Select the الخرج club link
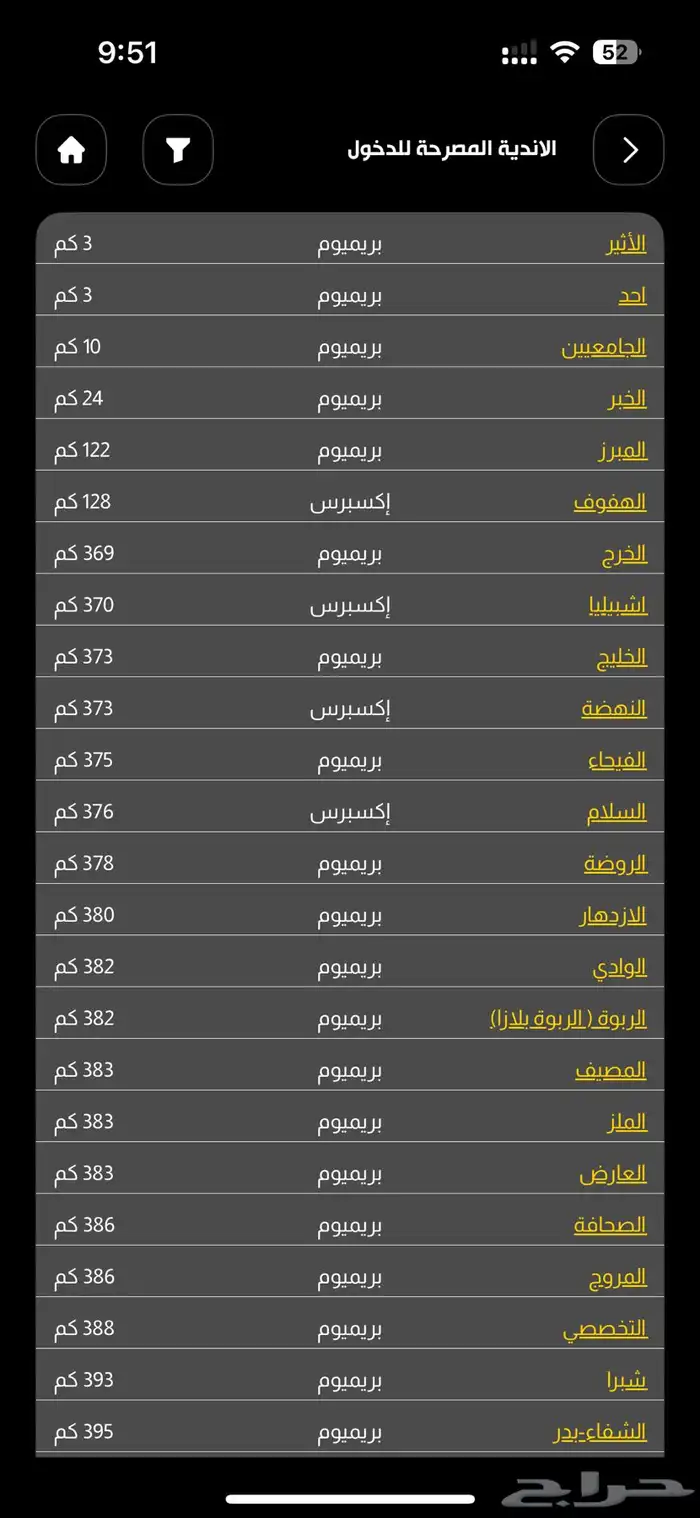This screenshot has height=1518, width=700. 625,554
